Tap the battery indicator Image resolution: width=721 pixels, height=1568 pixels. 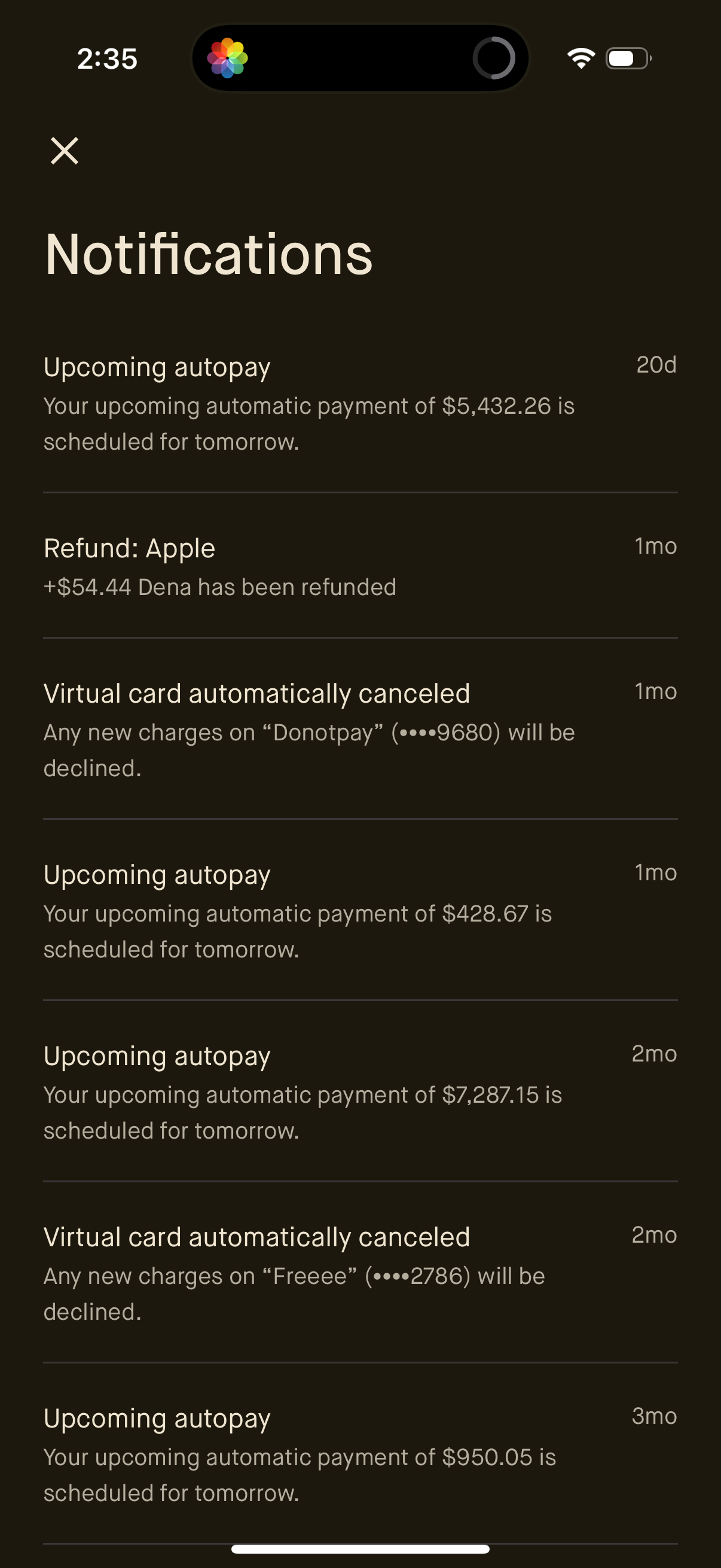tap(627, 58)
